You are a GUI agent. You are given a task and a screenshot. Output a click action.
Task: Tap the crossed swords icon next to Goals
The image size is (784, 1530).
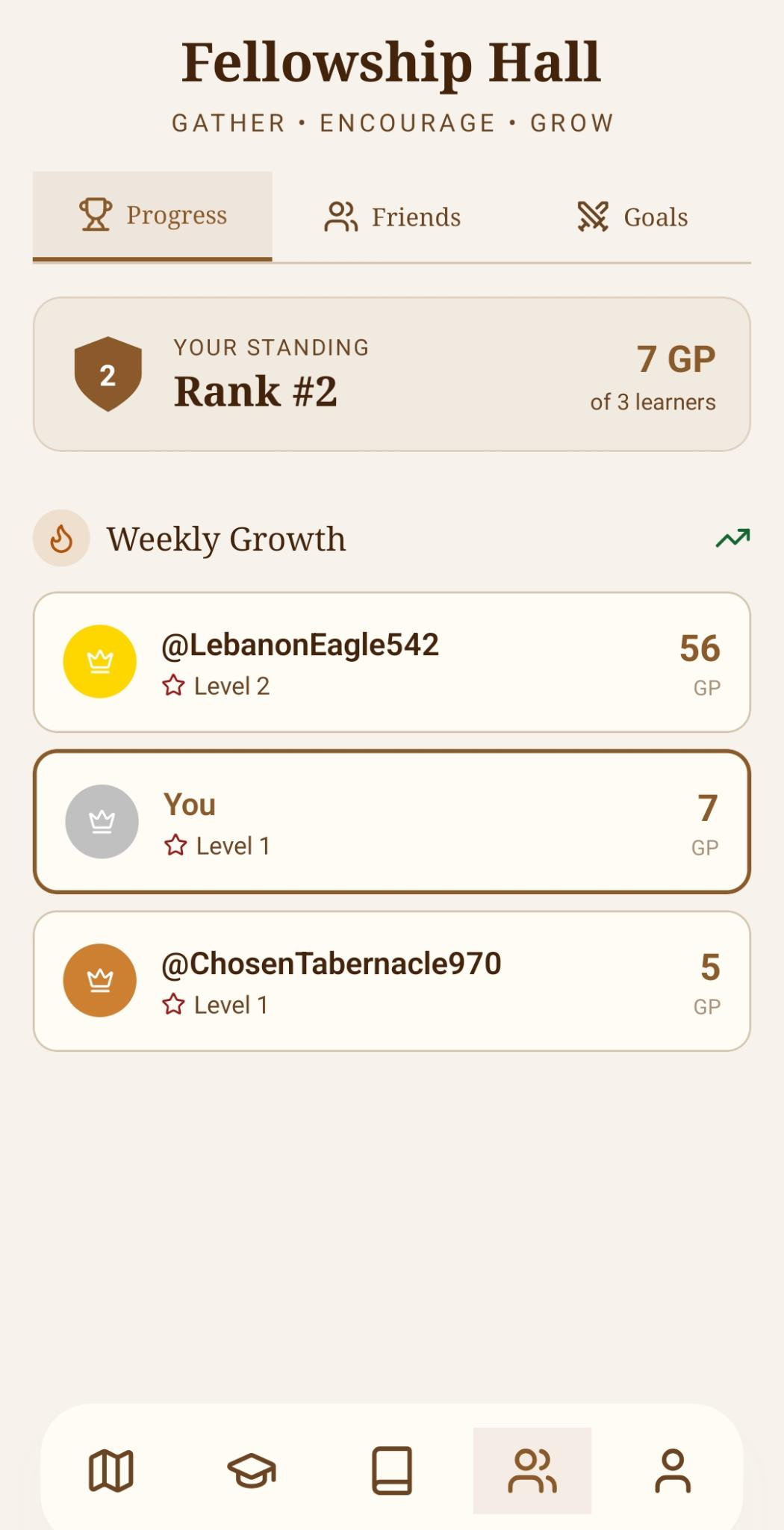click(x=592, y=217)
